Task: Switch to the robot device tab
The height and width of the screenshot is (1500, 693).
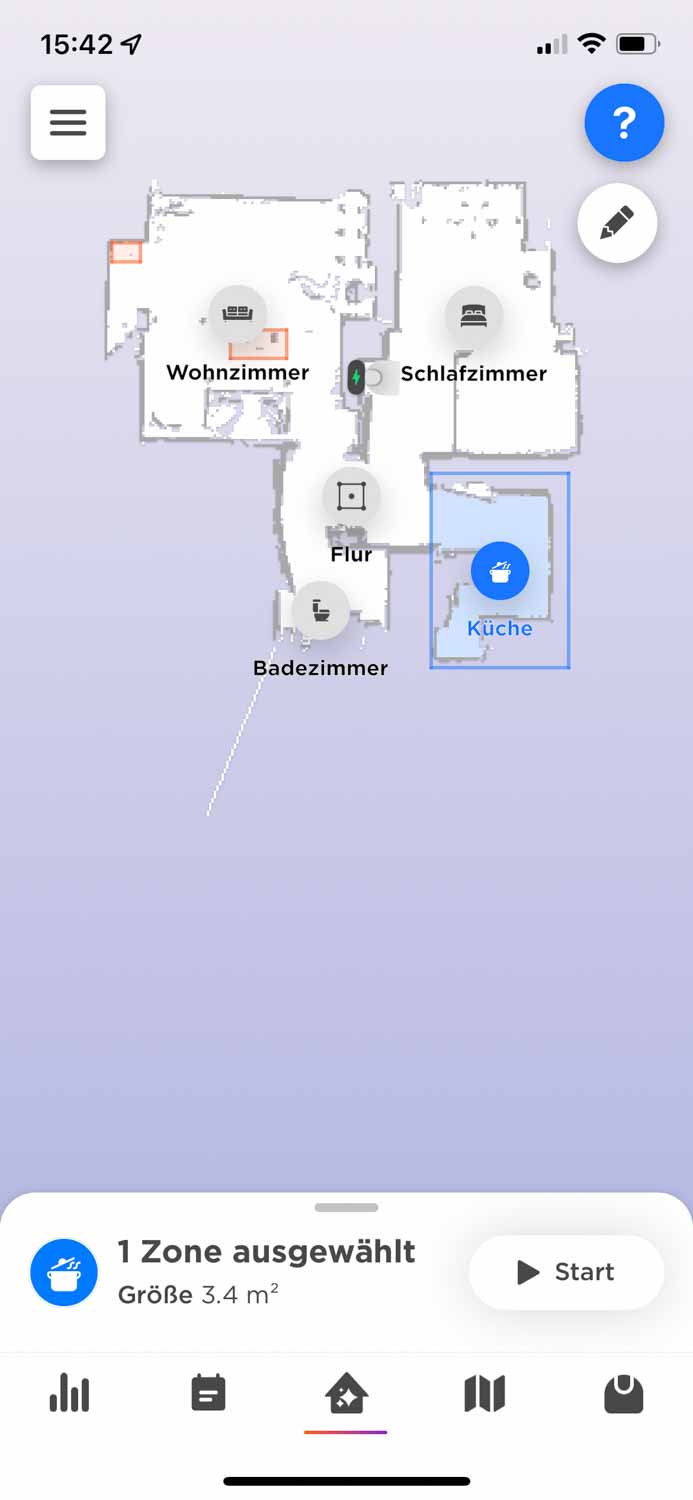Action: (x=623, y=1392)
